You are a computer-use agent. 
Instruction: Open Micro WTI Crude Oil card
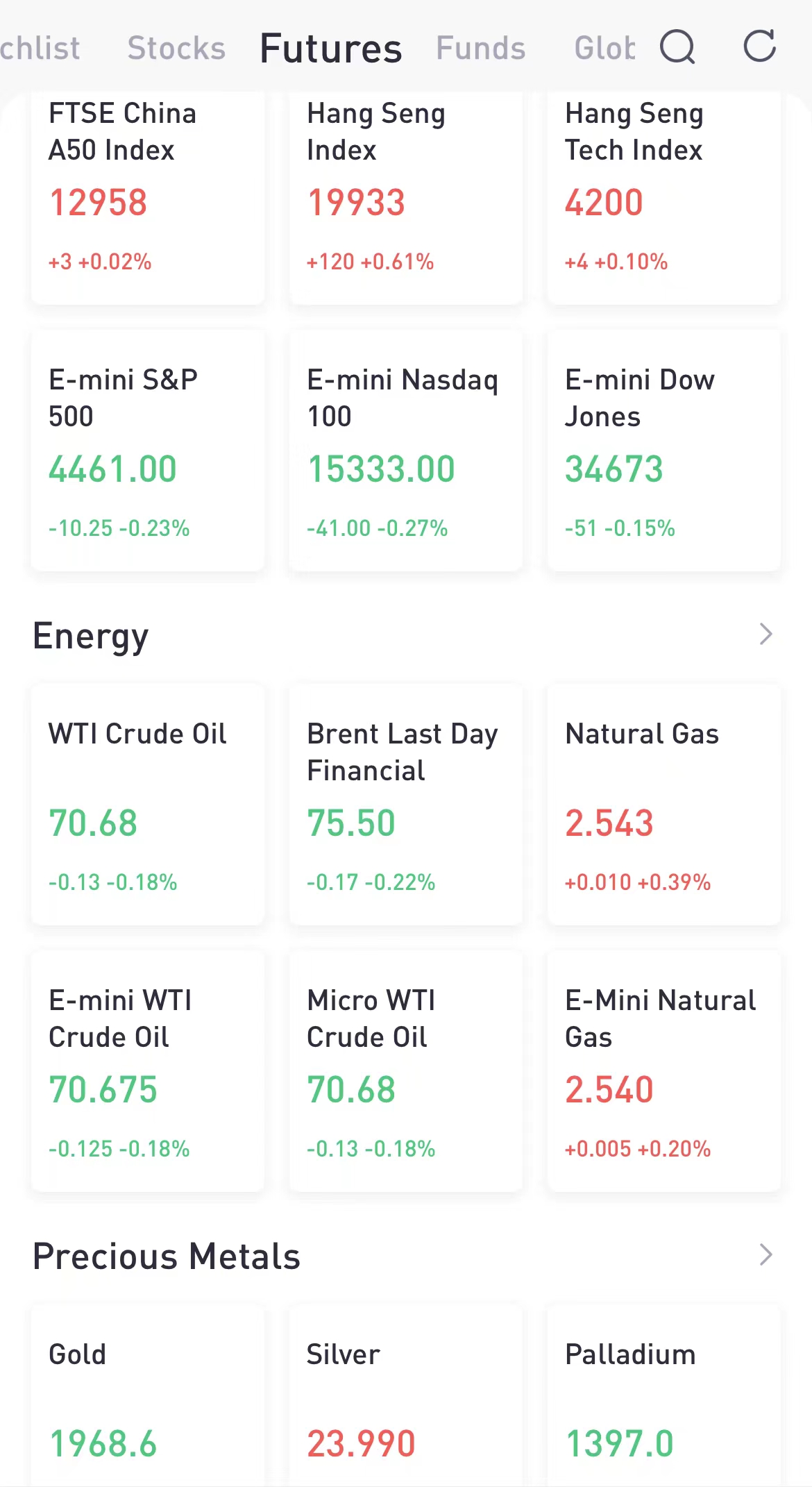click(406, 1072)
